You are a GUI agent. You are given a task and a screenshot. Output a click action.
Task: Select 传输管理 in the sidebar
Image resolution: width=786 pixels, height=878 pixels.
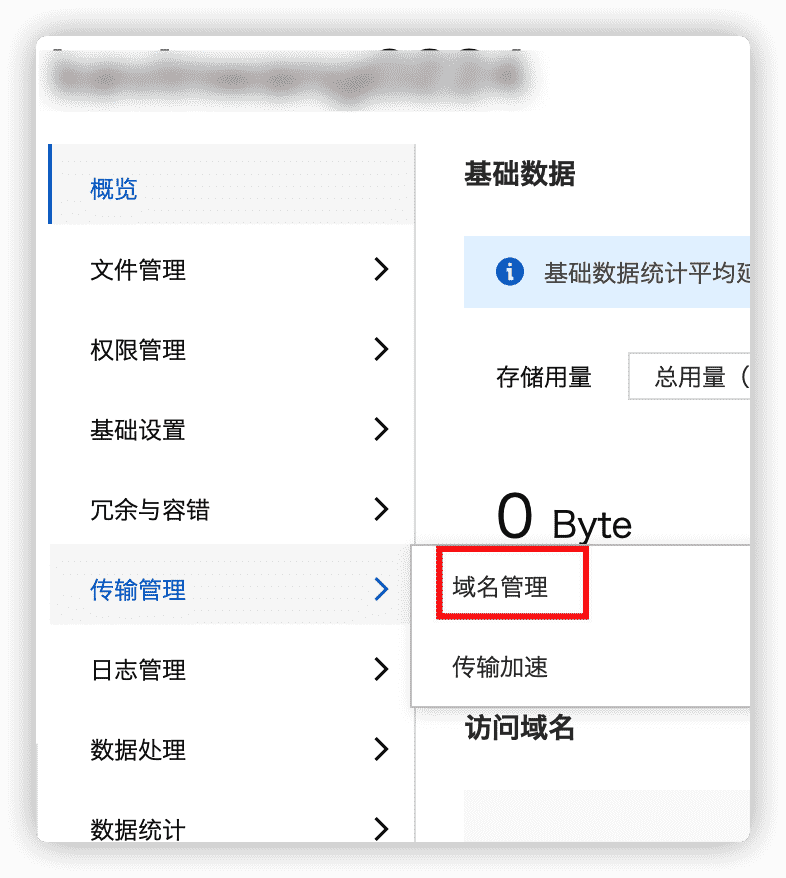coord(138,590)
